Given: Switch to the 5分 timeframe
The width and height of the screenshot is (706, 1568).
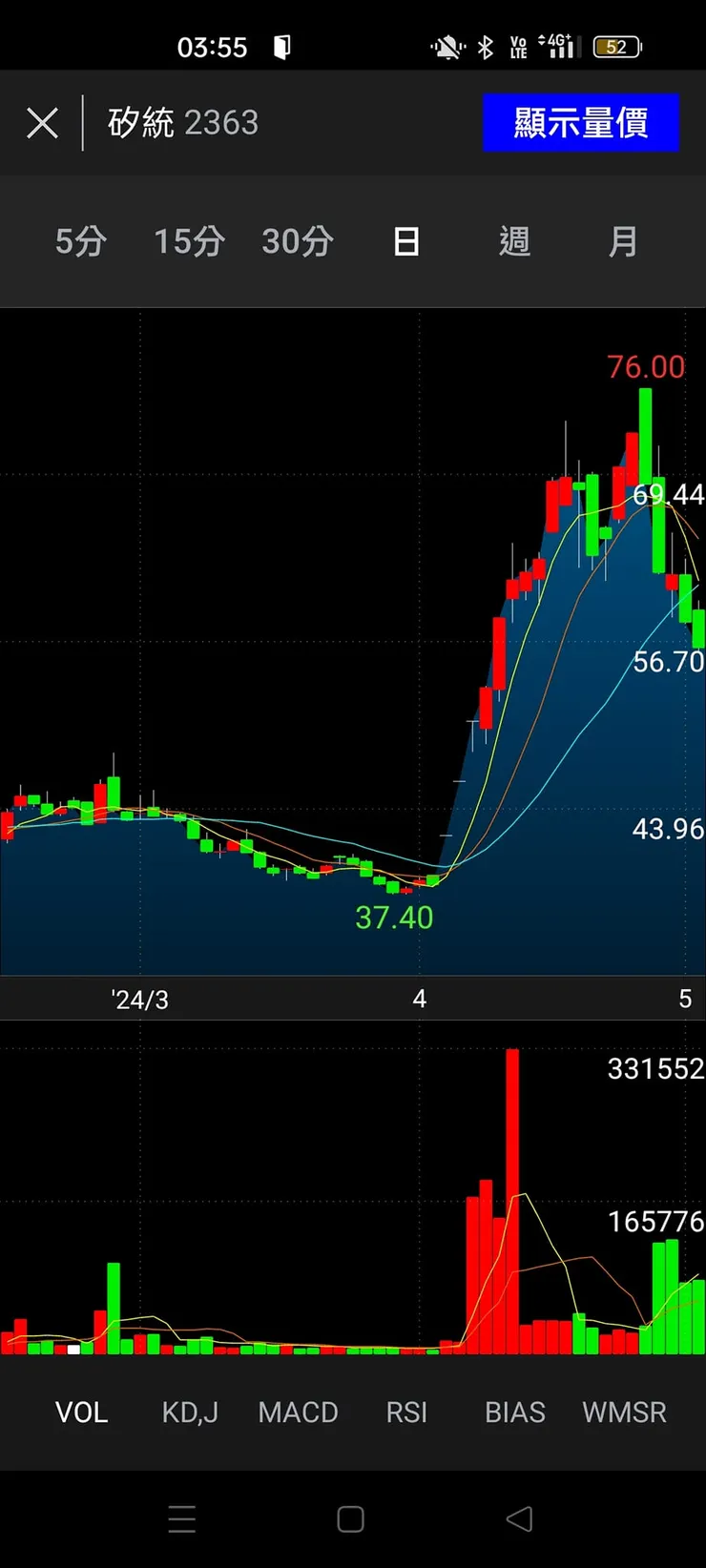Looking at the screenshot, I should coord(80,241).
